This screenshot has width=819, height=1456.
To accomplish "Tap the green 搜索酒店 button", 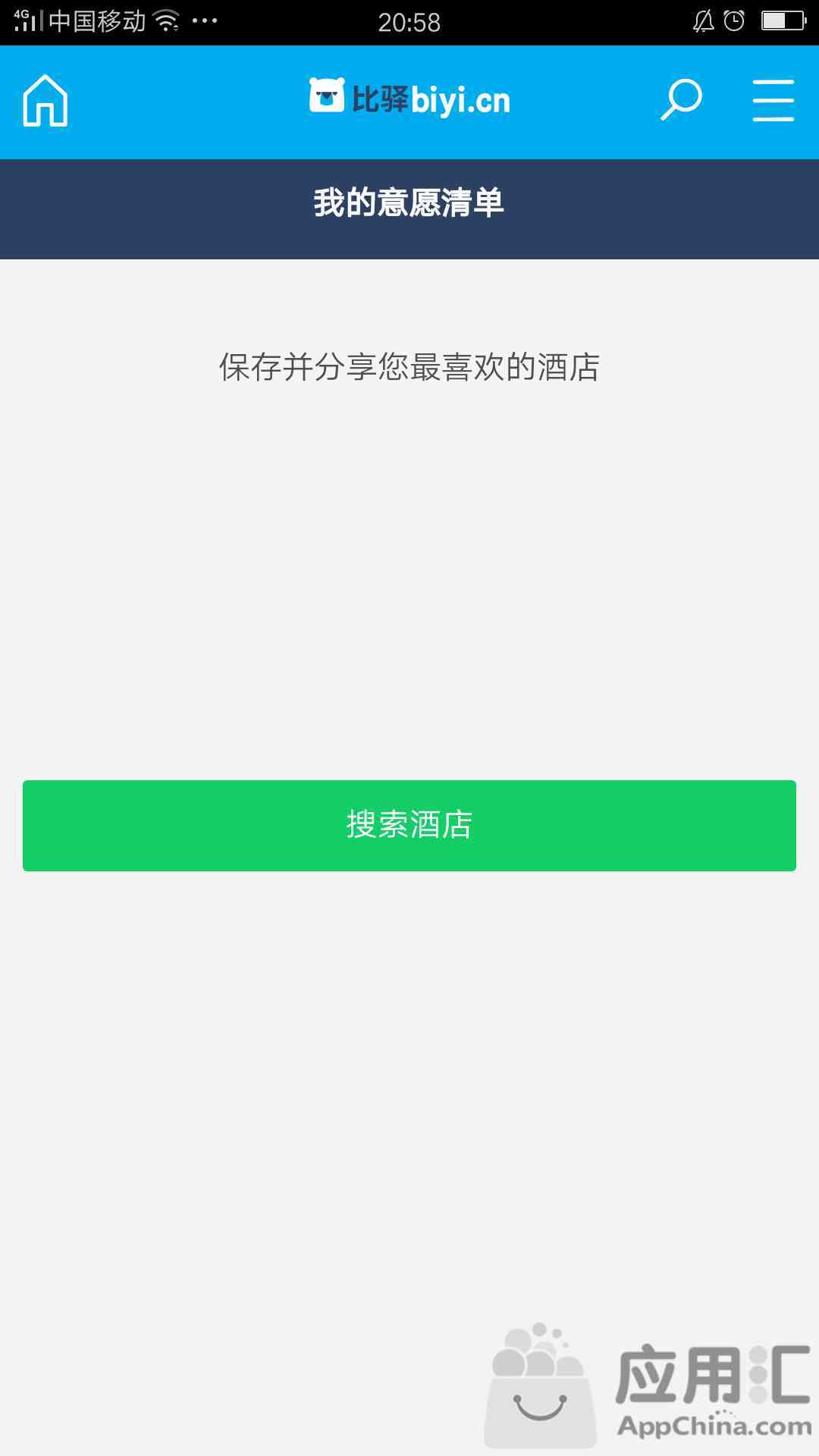I will (x=409, y=825).
